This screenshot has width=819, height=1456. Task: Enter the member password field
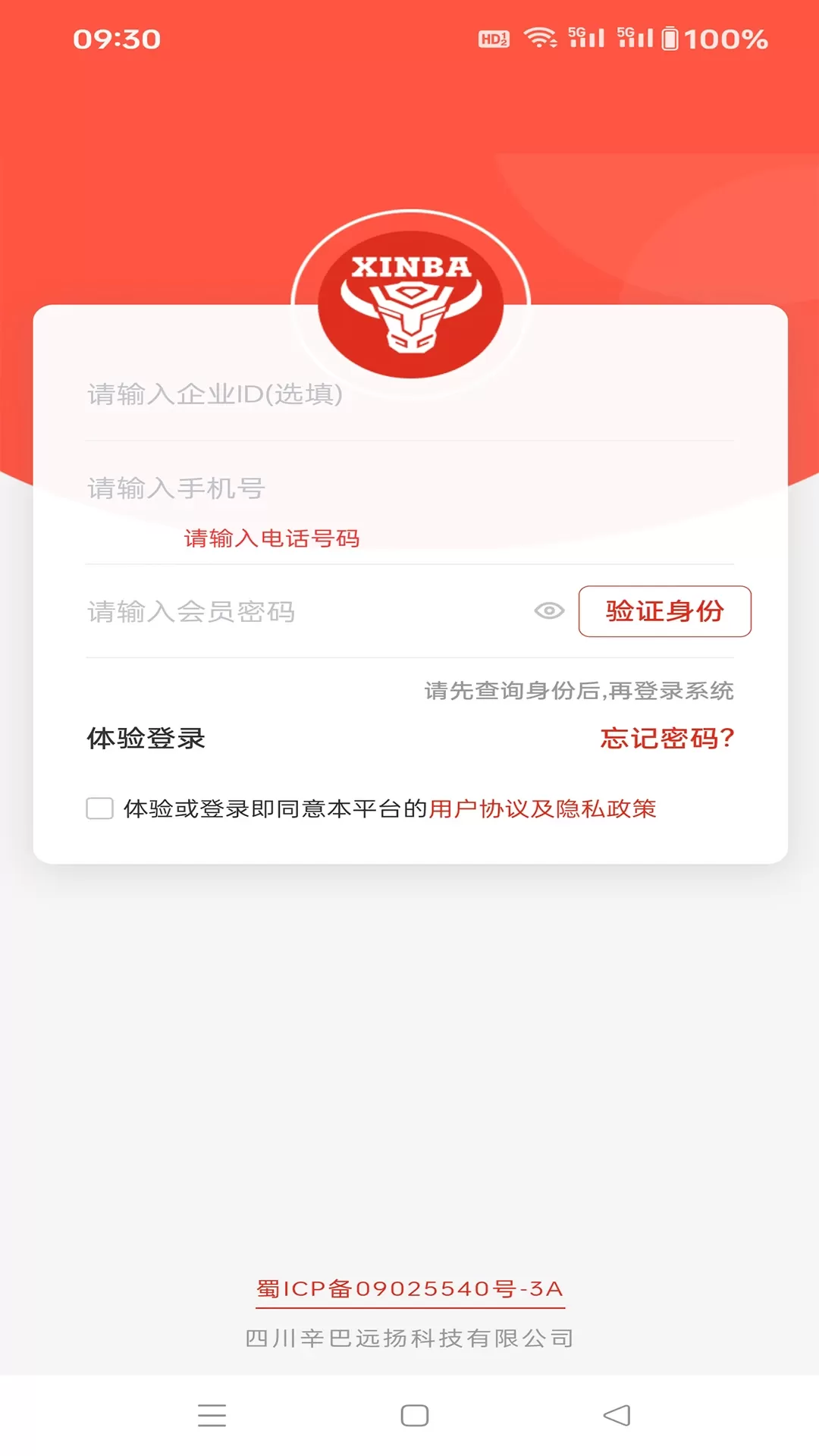point(303,611)
